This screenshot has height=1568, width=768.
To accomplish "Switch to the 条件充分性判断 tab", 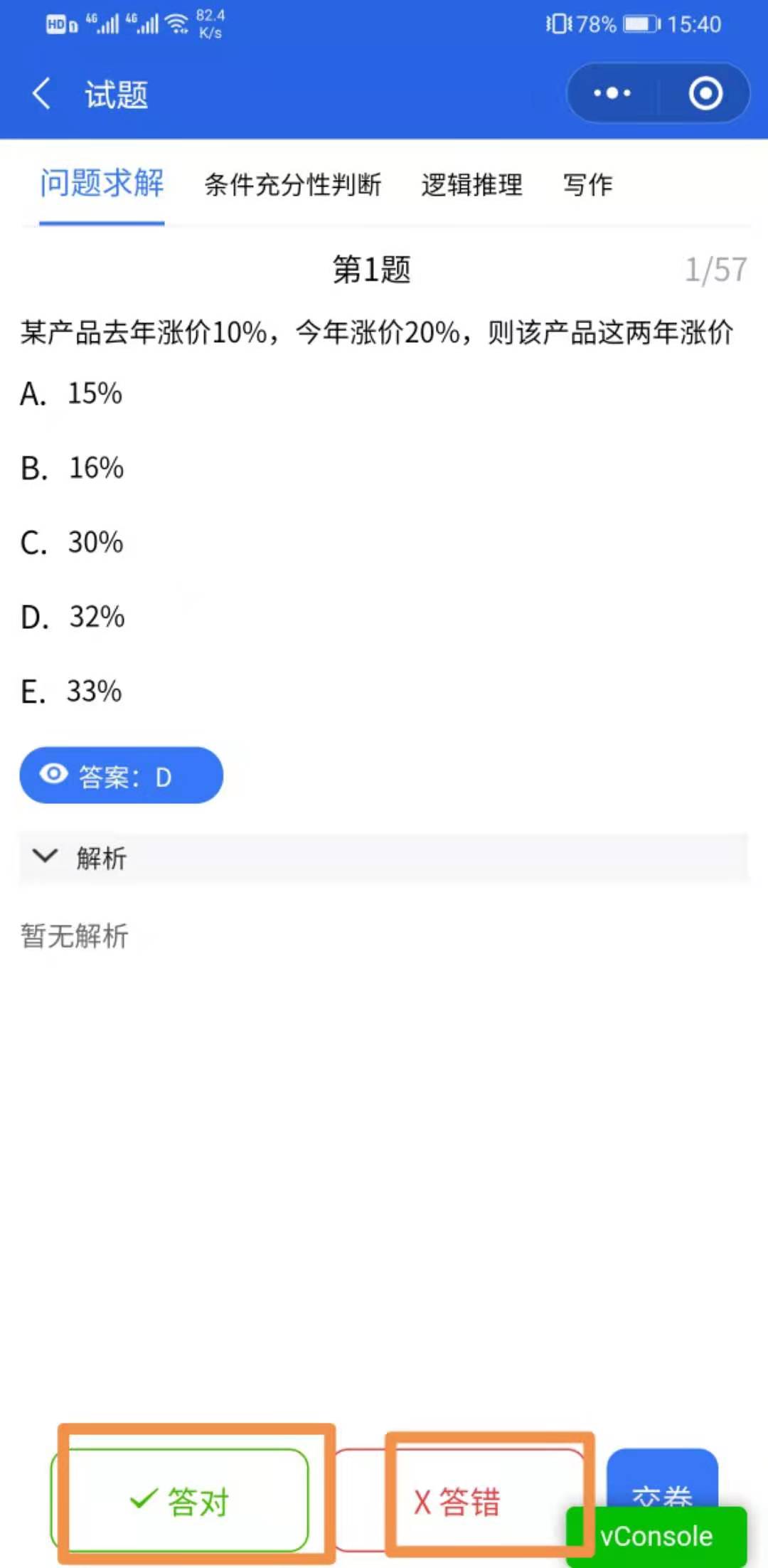I will (x=293, y=185).
